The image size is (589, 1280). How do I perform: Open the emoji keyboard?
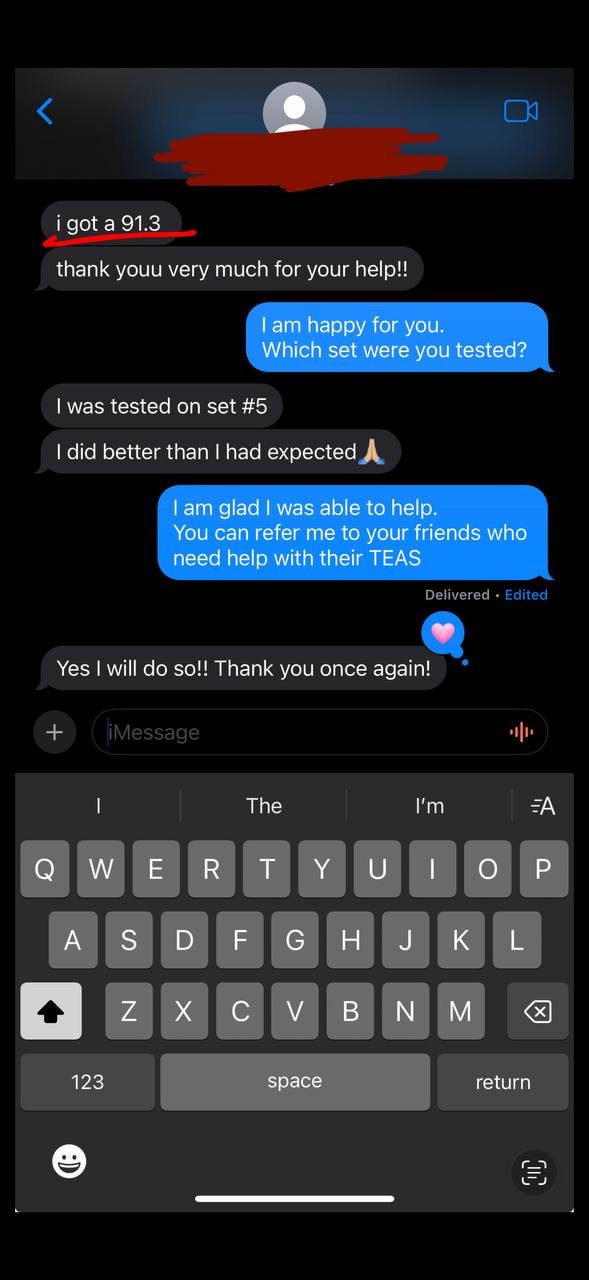pyautogui.click(x=69, y=1162)
